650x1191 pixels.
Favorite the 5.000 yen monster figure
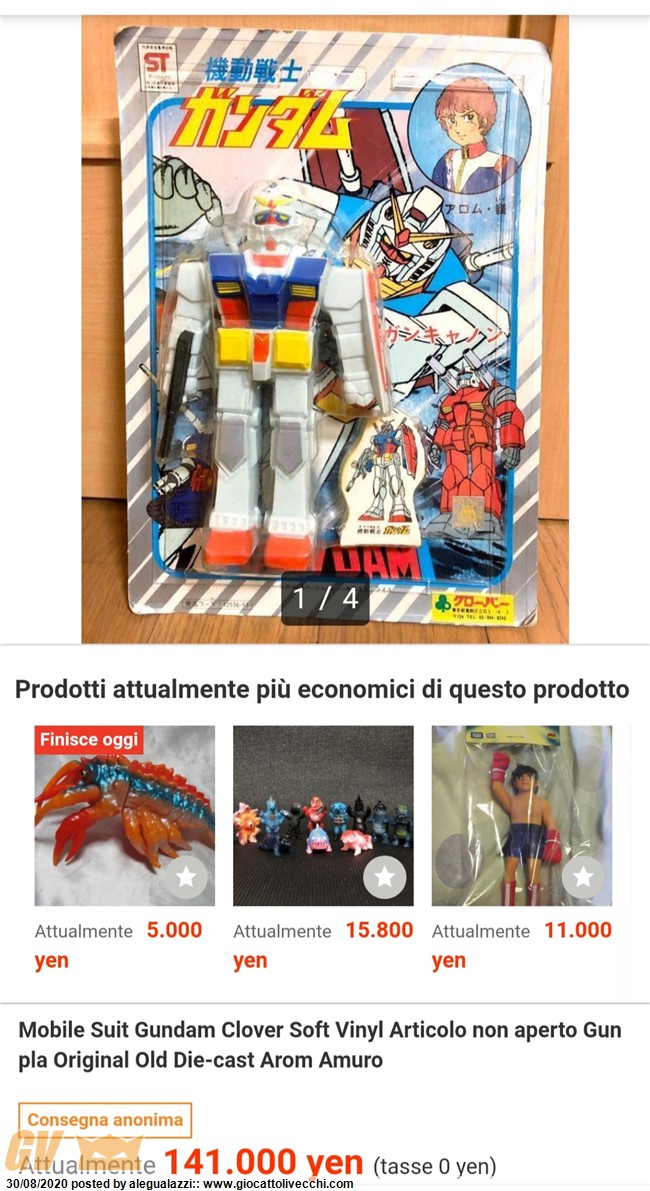coord(186,877)
